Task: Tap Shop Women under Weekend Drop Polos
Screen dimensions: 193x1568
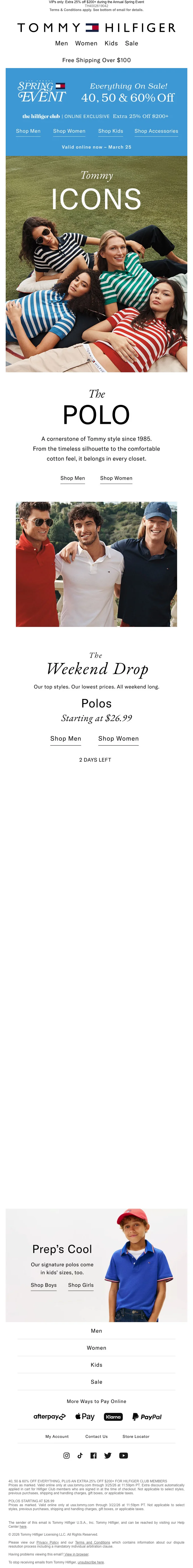Action: point(118,738)
